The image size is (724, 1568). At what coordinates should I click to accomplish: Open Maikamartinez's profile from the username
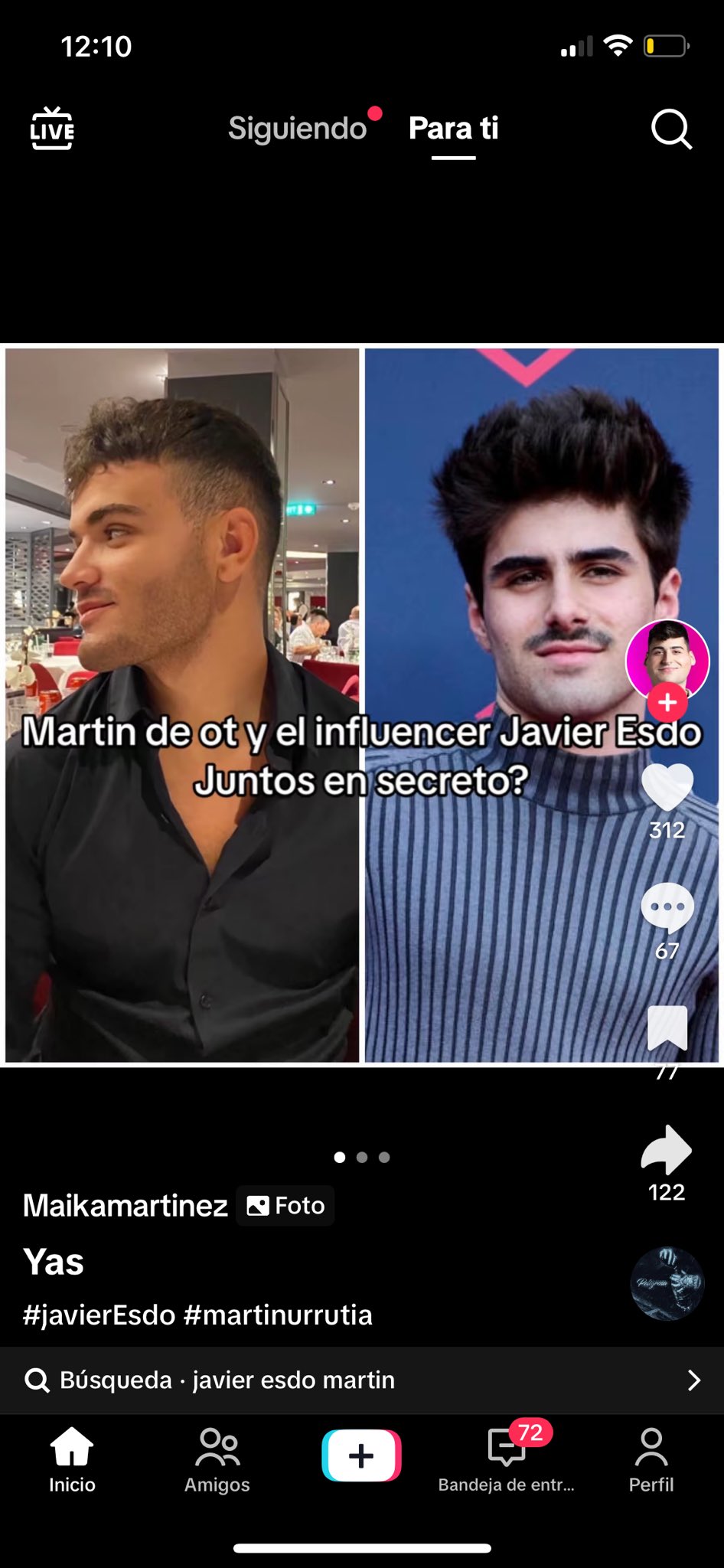pyautogui.click(x=126, y=1206)
